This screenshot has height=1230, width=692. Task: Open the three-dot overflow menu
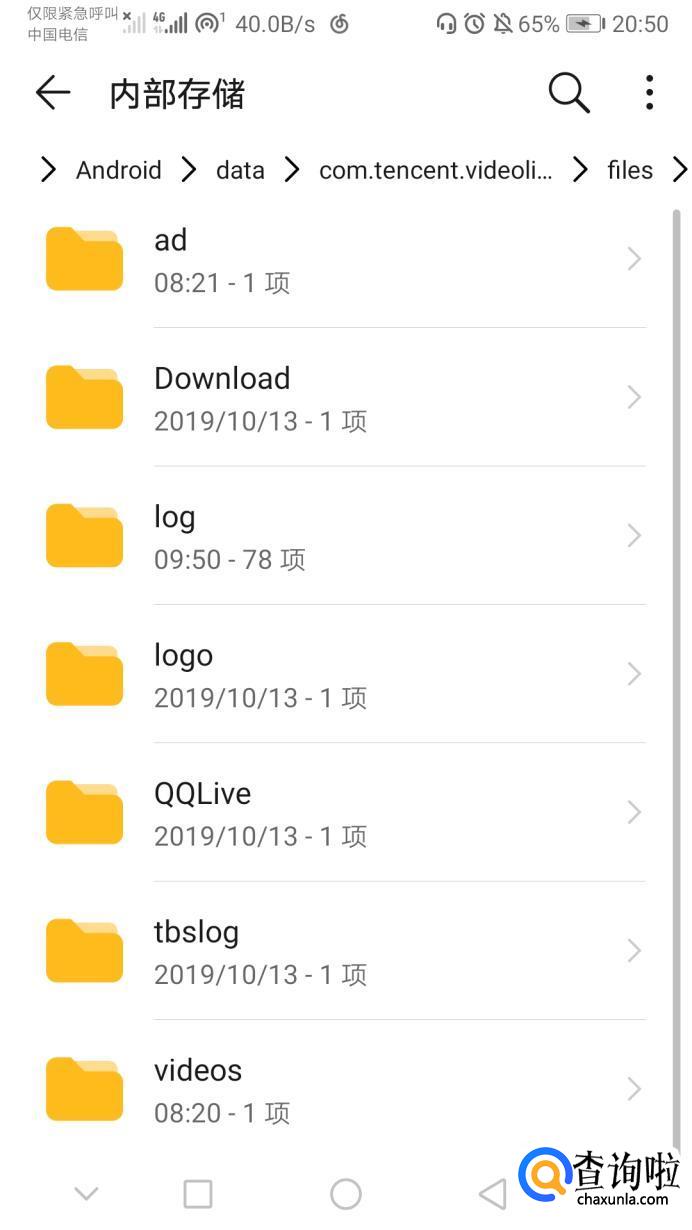[649, 93]
